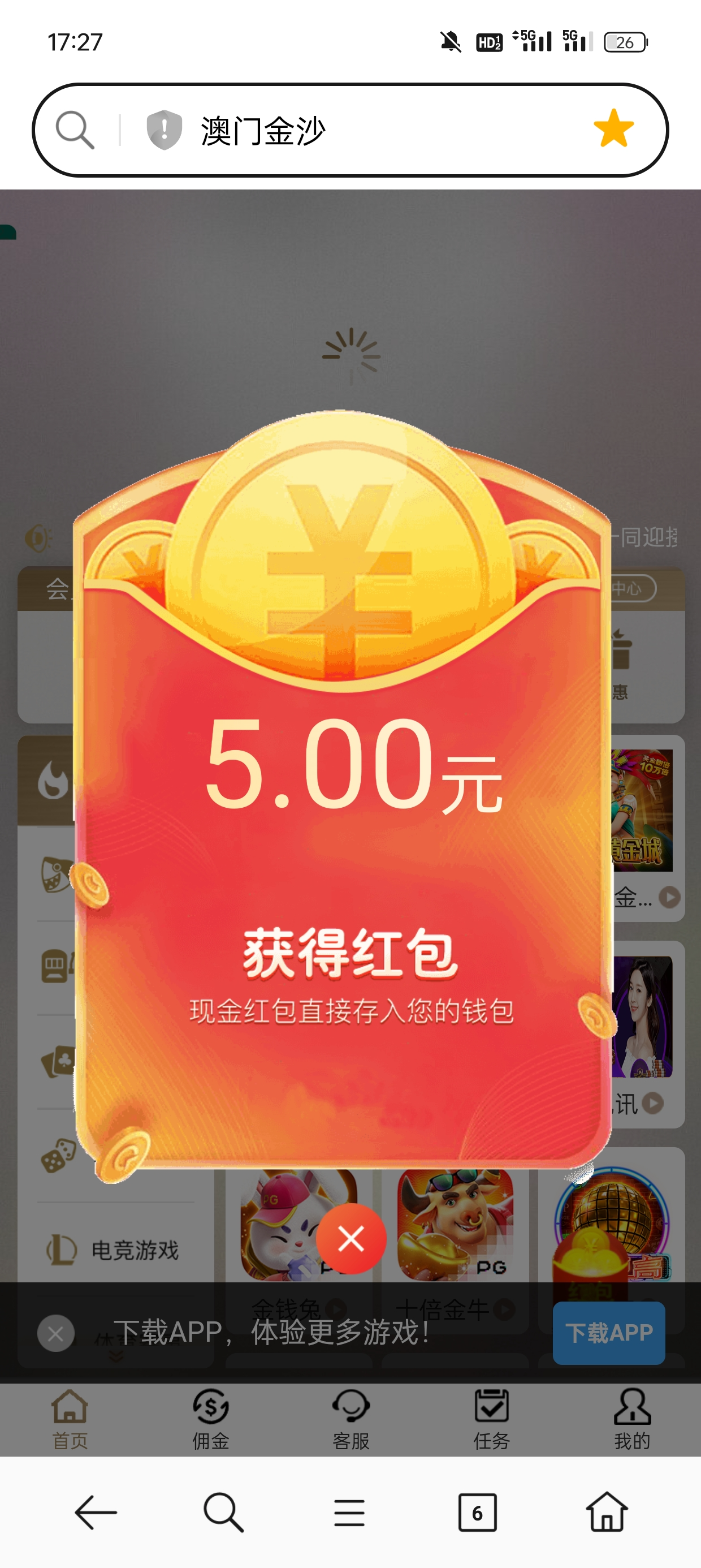Open the 我的 tab
The width and height of the screenshot is (701, 1568).
631,1419
